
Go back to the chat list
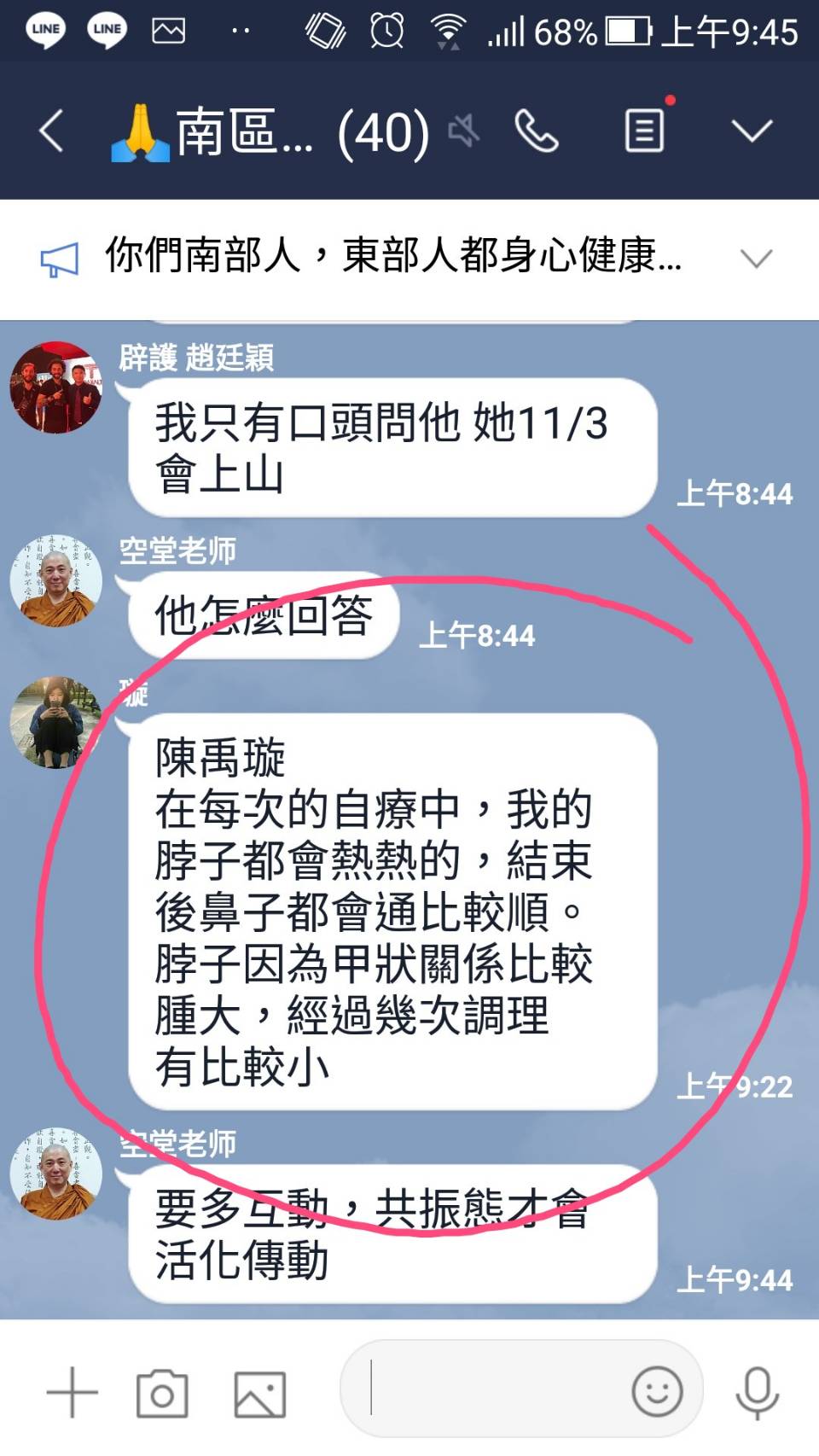(x=51, y=132)
